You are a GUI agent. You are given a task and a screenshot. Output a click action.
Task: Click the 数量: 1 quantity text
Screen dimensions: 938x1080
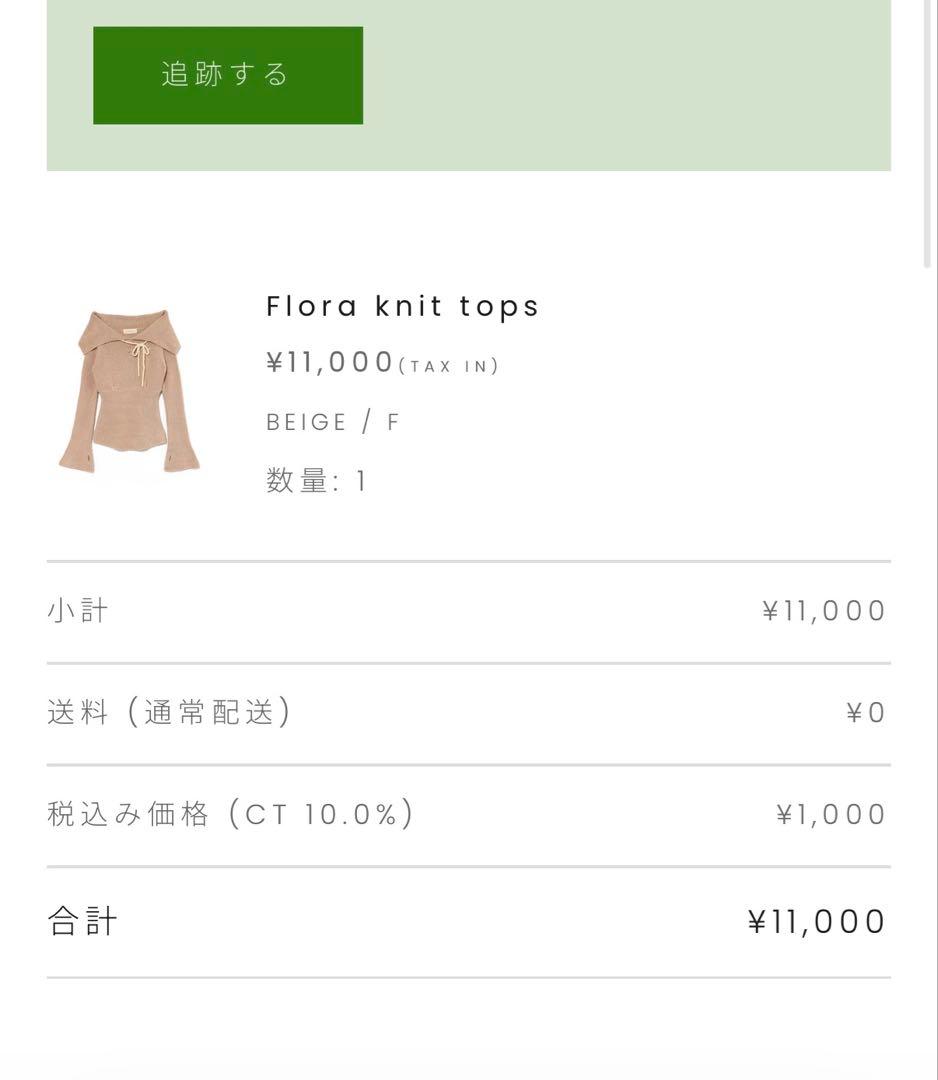coord(313,480)
